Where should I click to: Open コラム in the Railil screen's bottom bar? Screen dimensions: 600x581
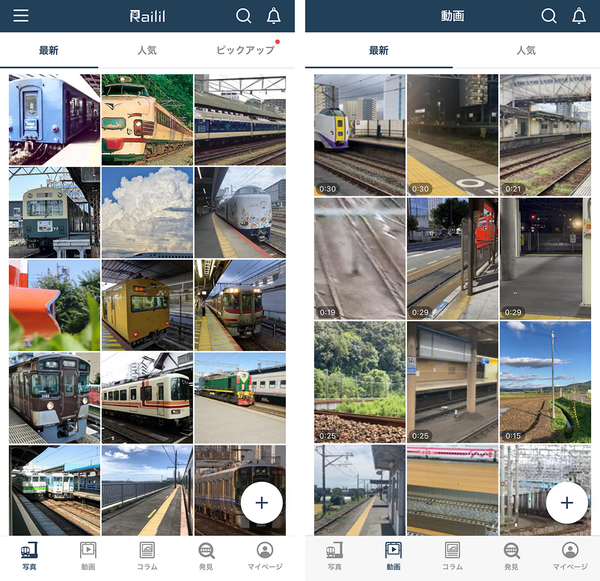click(x=147, y=556)
